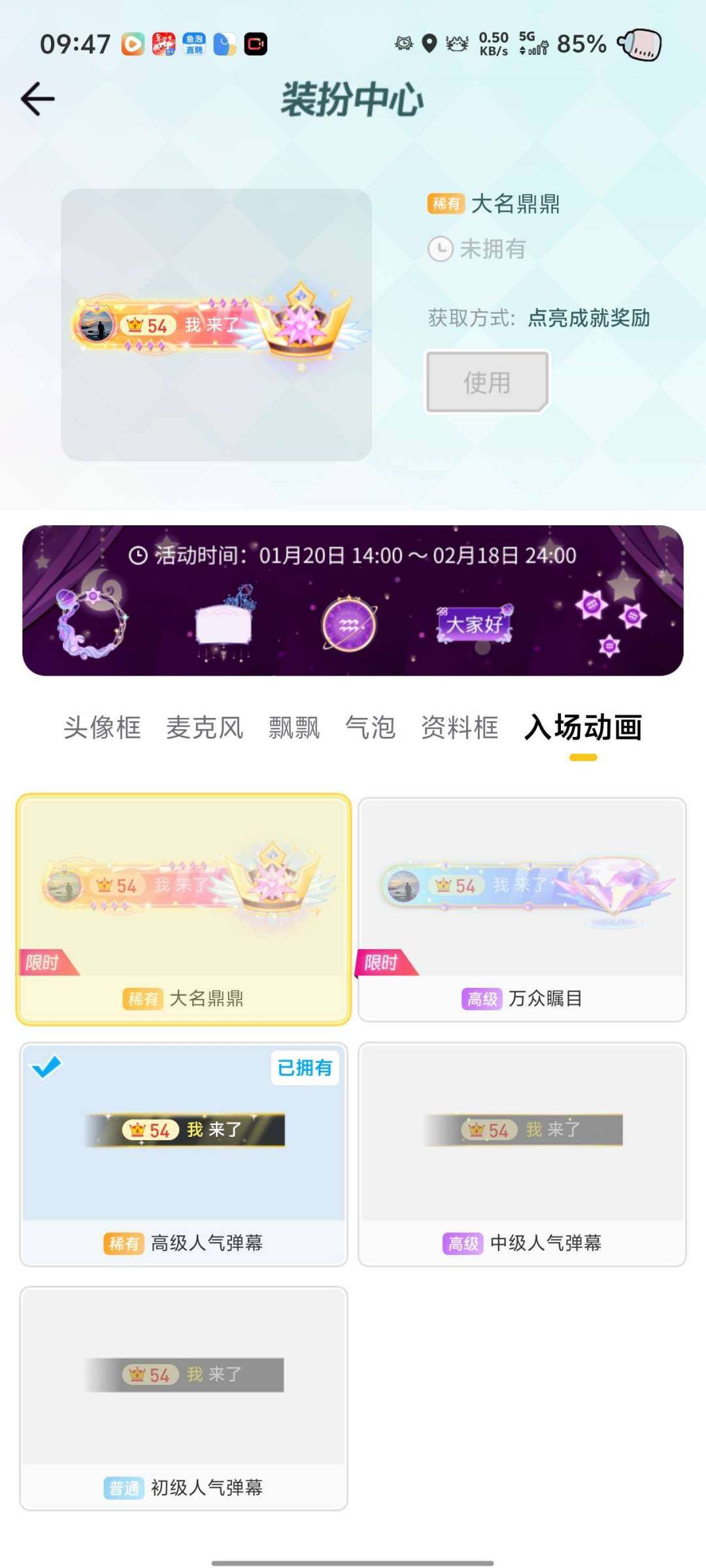Click the 大家好 greeting bubble in banner
The height and width of the screenshot is (1568, 706).
click(474, 624)
